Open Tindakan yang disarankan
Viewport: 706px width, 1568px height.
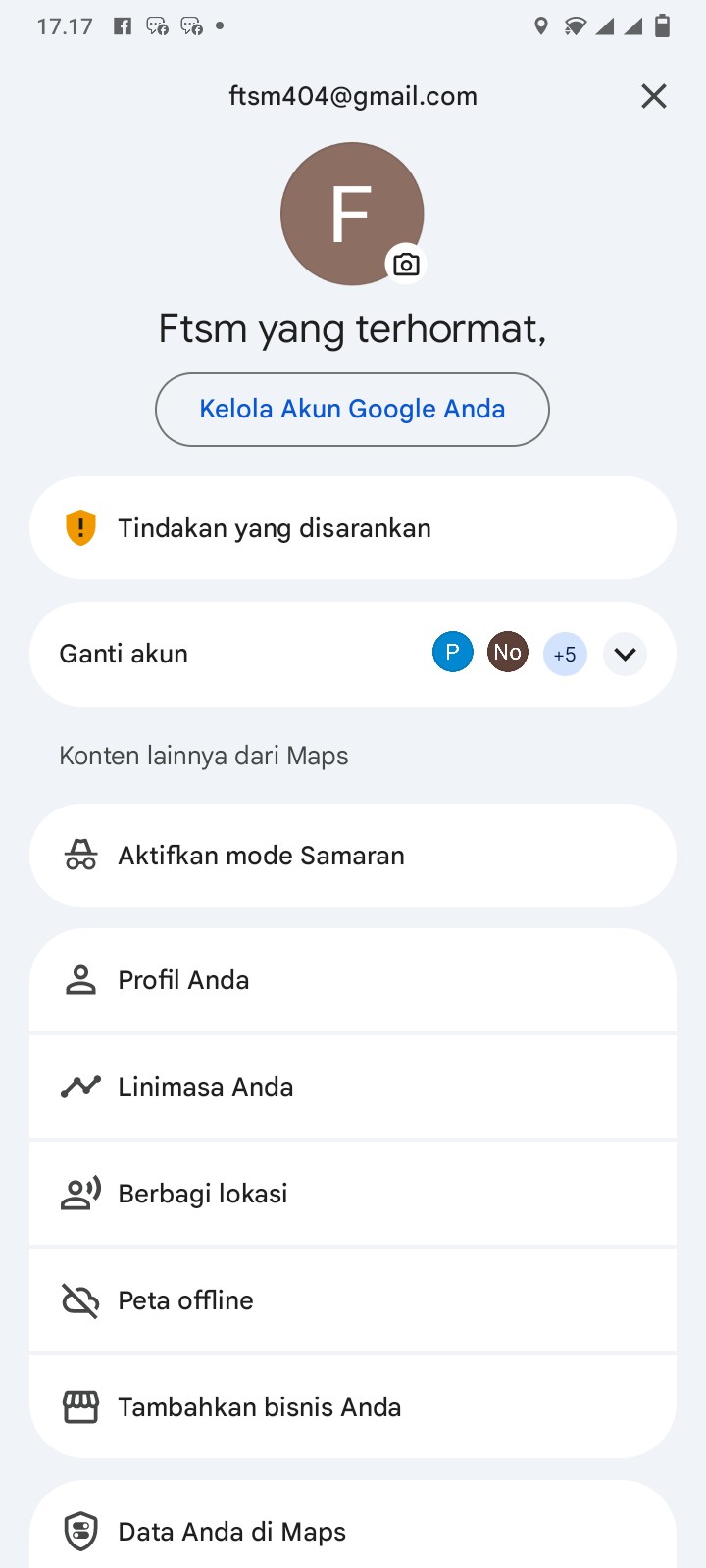[352, 528]
